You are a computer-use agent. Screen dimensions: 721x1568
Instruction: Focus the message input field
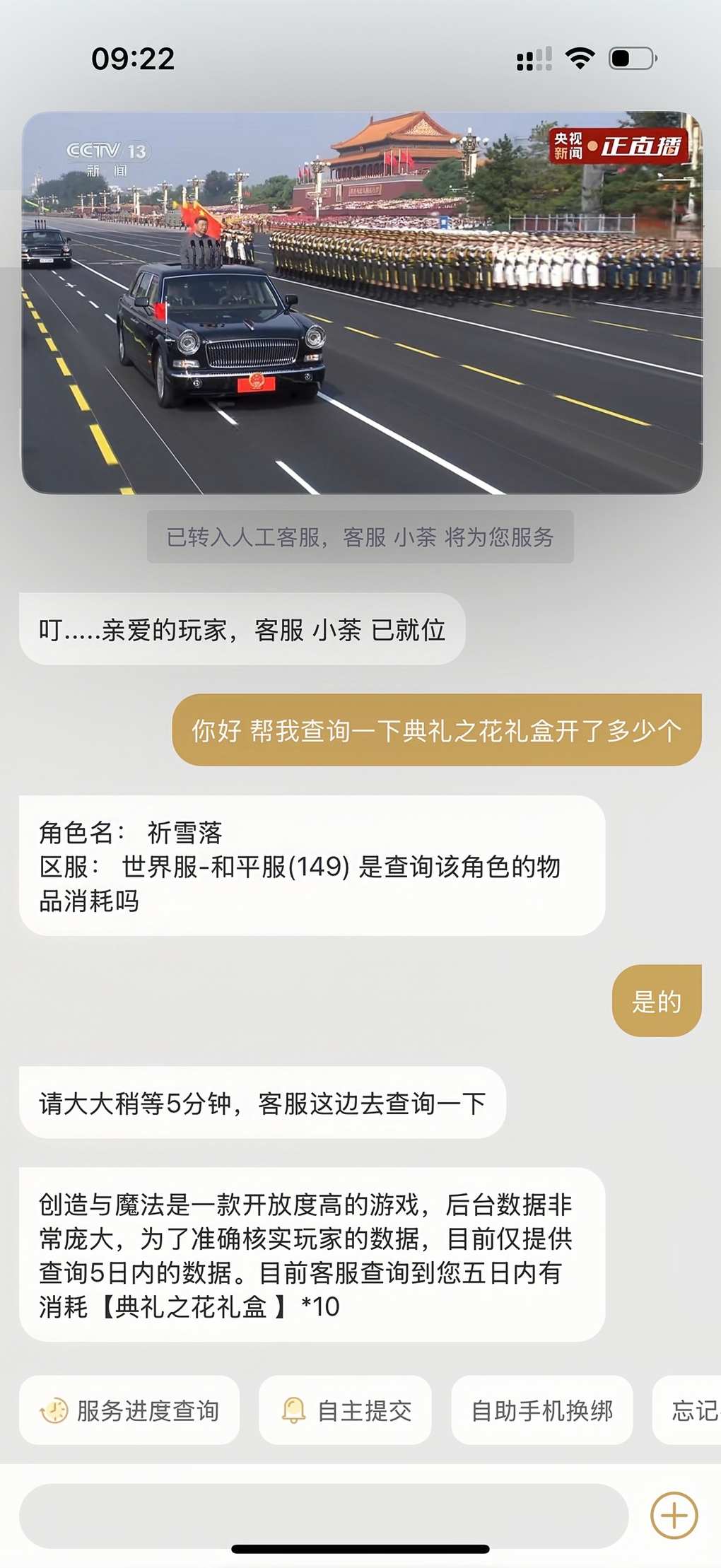pyautogui.click(x=323, y=1514)
